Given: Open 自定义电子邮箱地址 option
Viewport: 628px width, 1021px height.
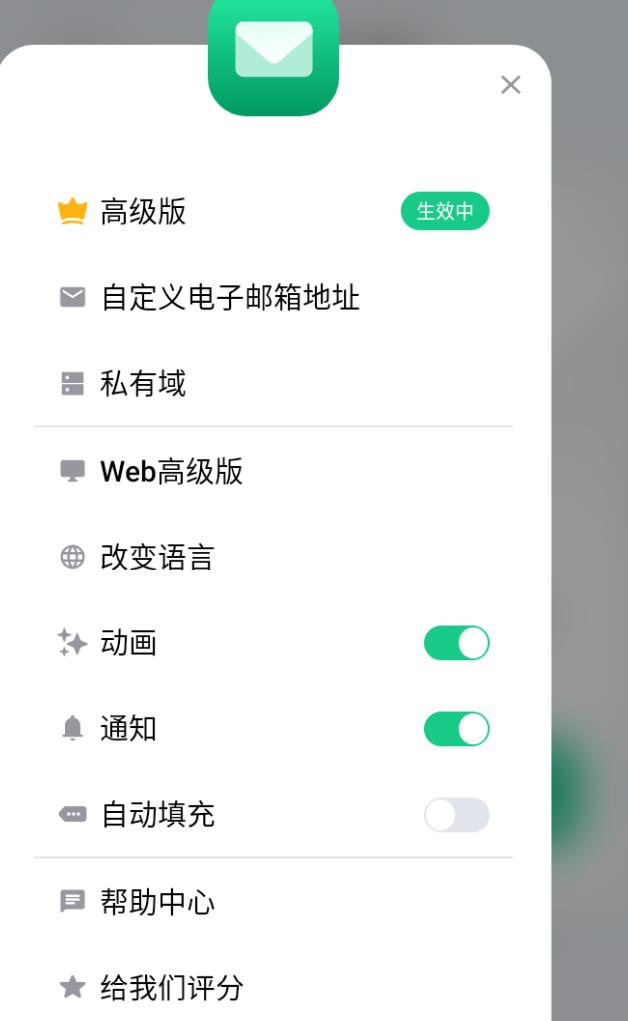Looking at the screenshot, I should pos(230,298).
